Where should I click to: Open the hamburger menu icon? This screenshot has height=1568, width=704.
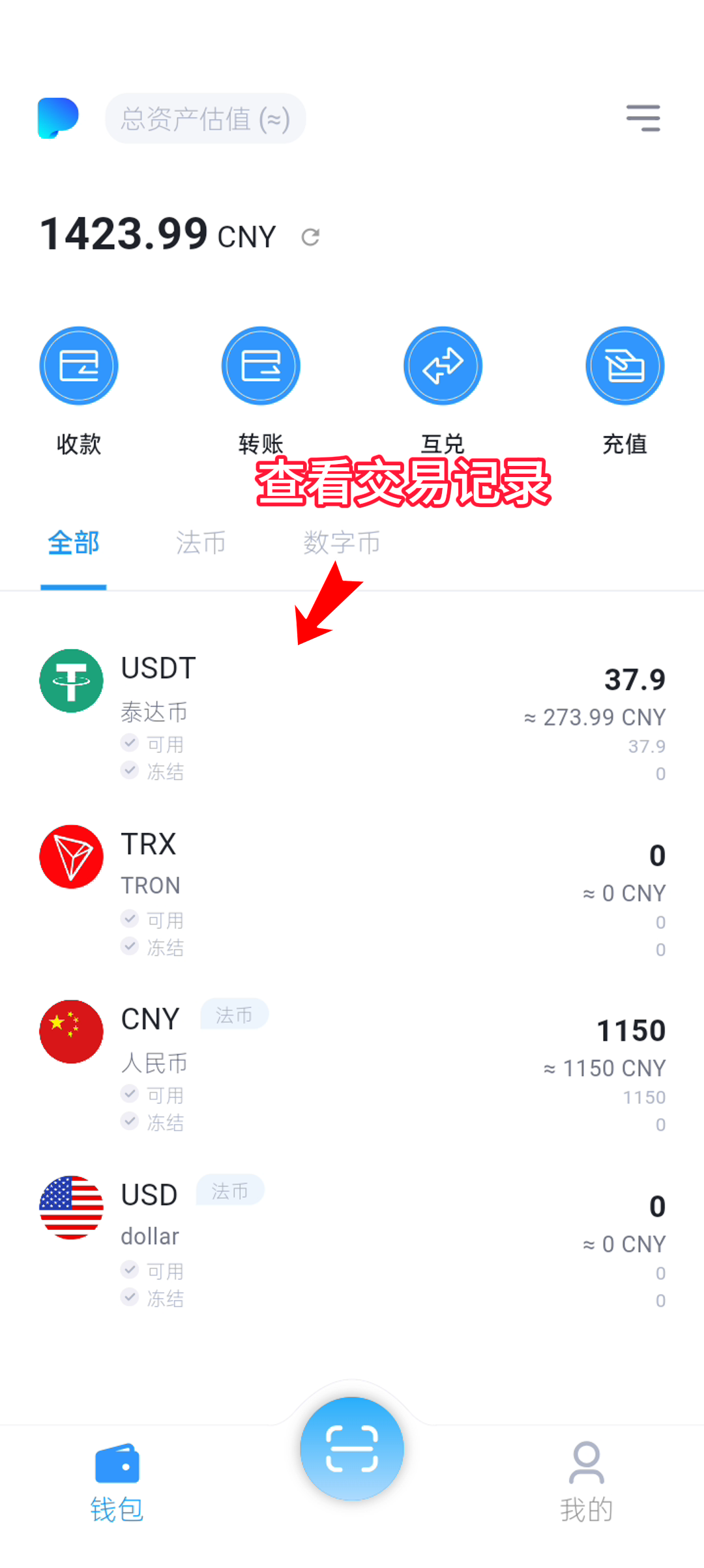point(643,118)
